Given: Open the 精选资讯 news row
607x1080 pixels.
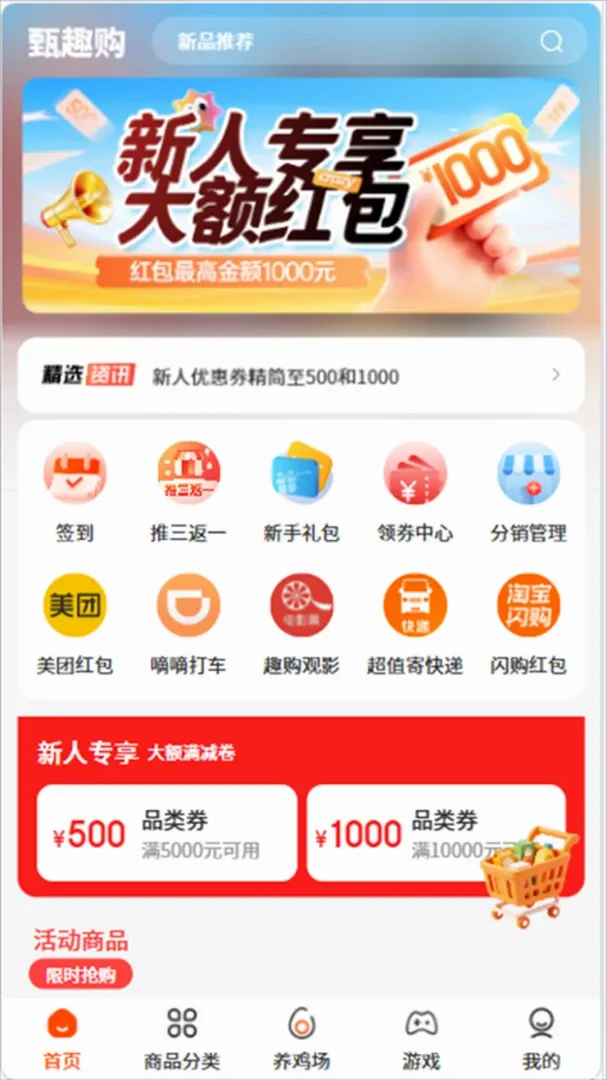Looking at the screenshot, I should (301, 375).
